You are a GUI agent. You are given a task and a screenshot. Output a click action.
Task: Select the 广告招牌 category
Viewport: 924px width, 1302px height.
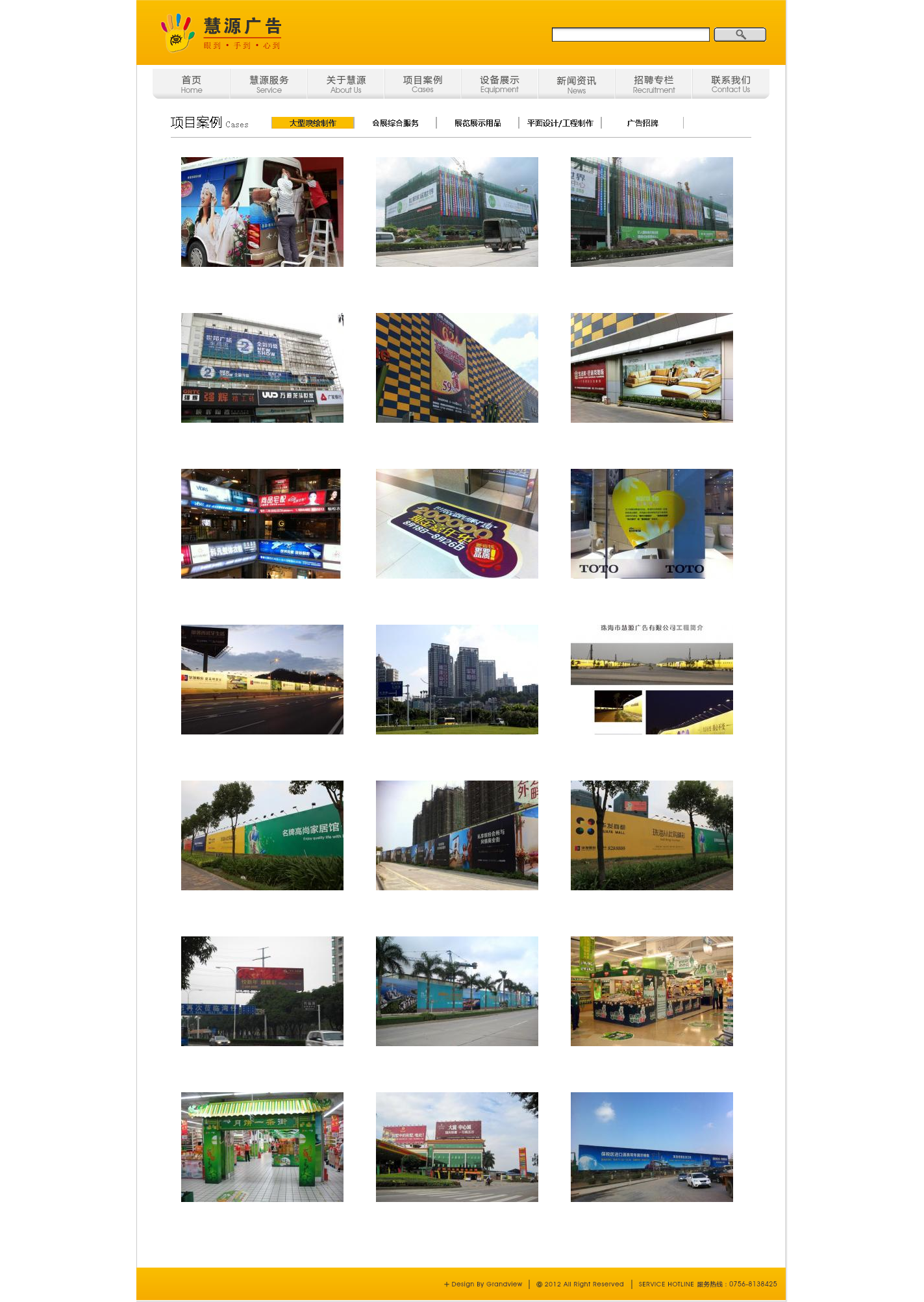tap(643, 123)
